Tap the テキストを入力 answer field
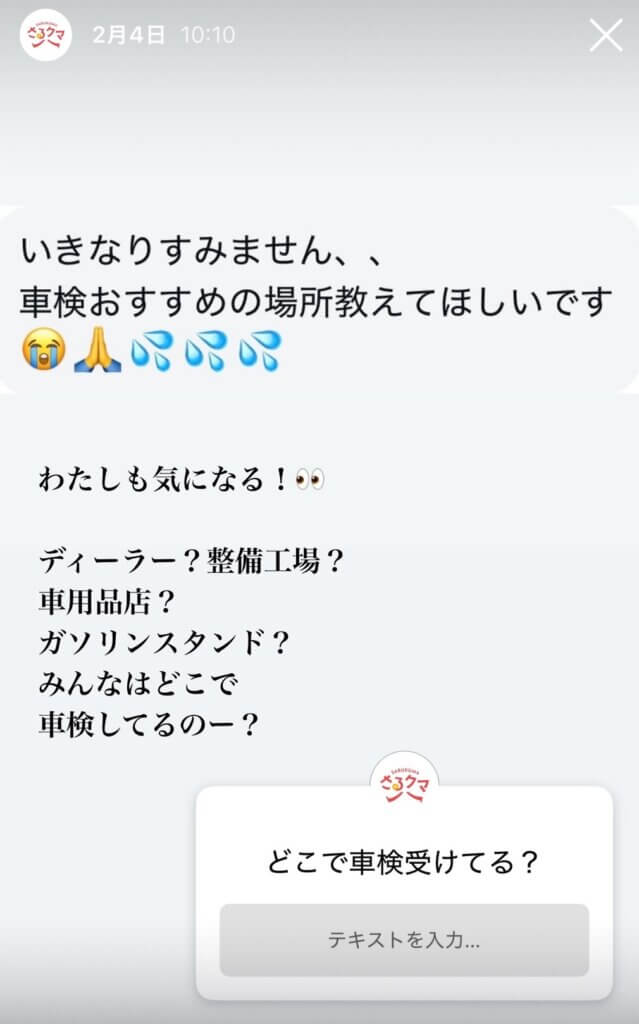Viewport: 639px width, 1024px height. [404, 940]
